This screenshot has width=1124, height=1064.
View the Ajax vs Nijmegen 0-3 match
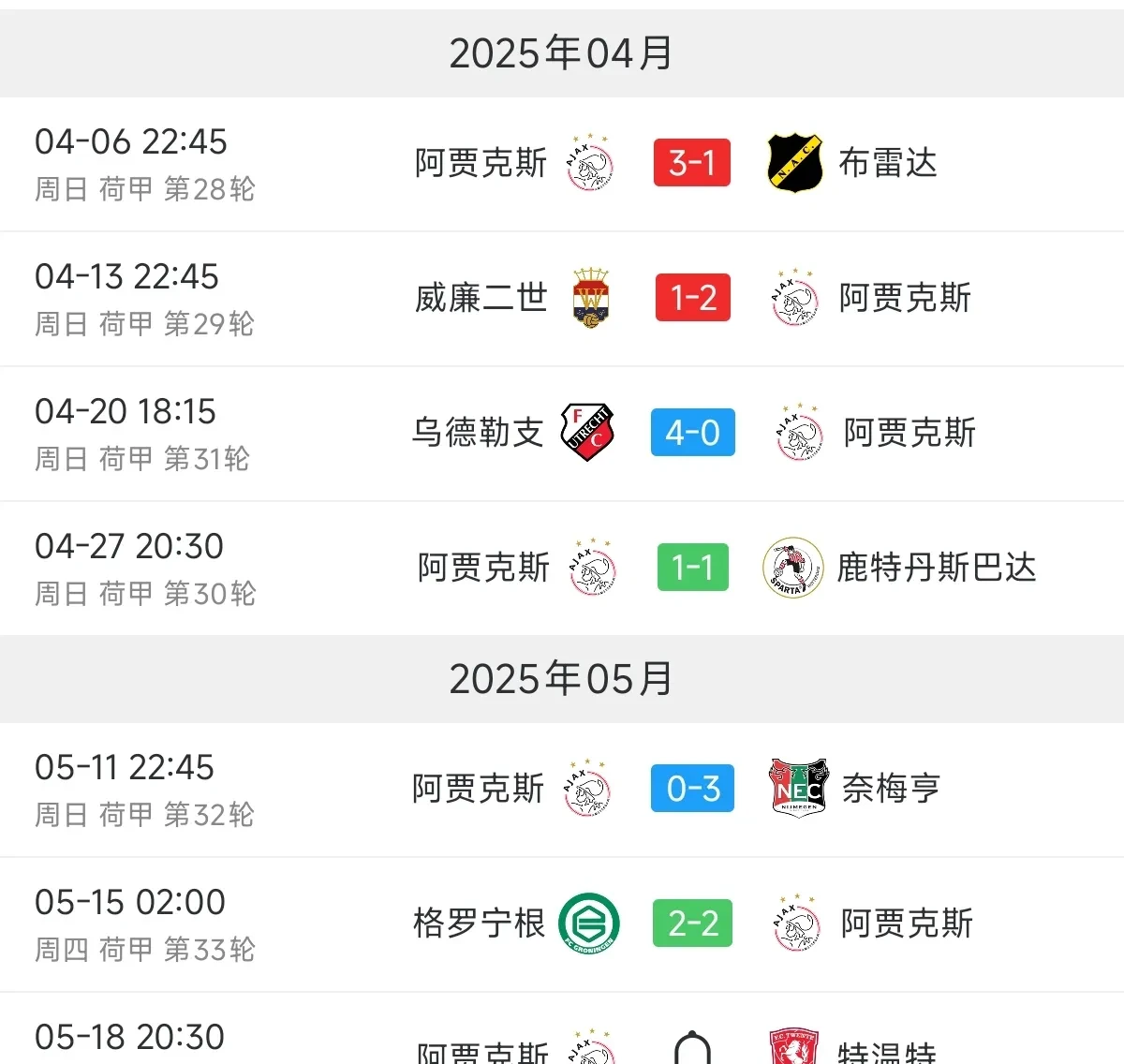click(692, 789)
